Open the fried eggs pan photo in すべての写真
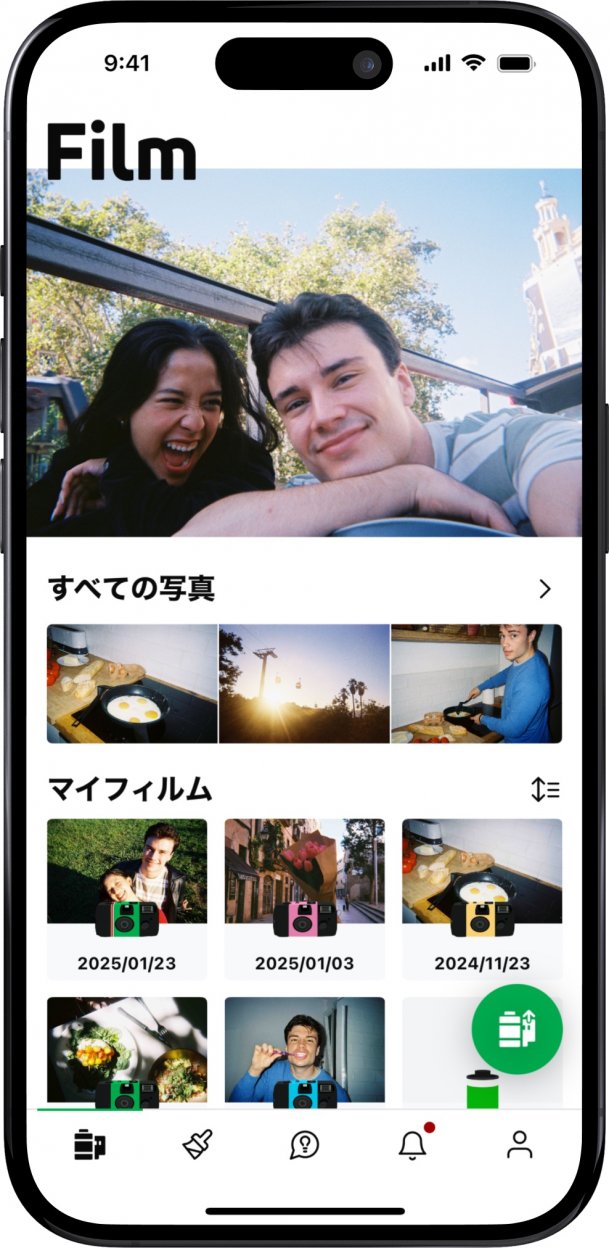609x1248 pixels. pos(132,684)
